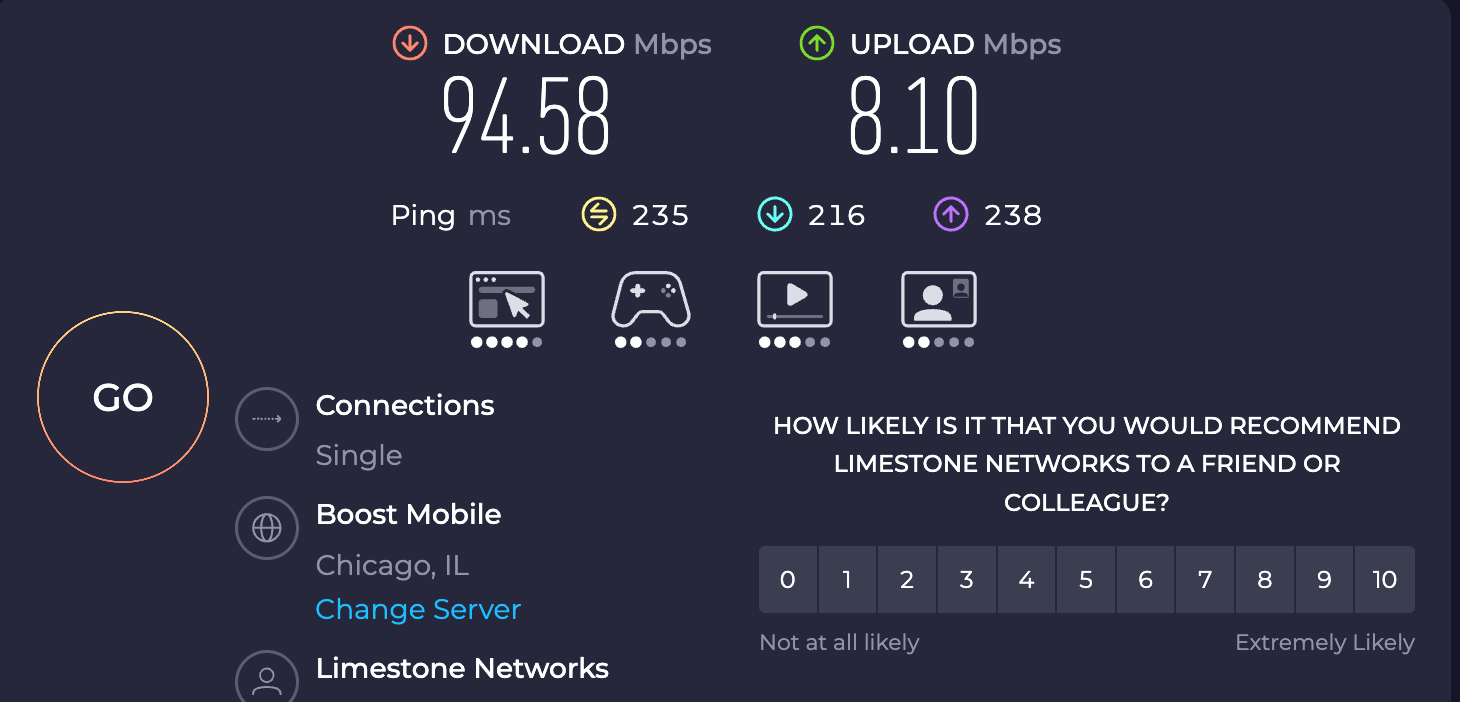1460x702 pixels.
Task: Give a score of 5
Action: [x=1086, y=579]
